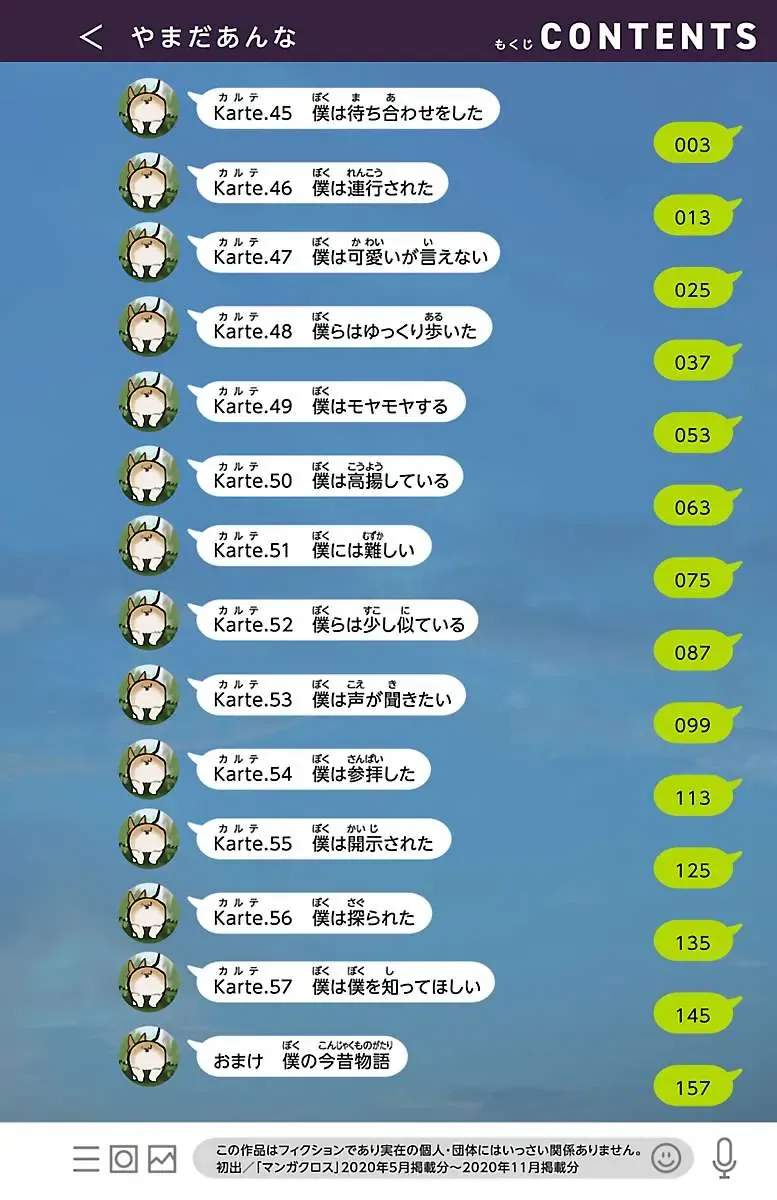Screen dimensions: 777x1200
Task: Tap the disclaimer message input bar
Action: pos(420,1153)
